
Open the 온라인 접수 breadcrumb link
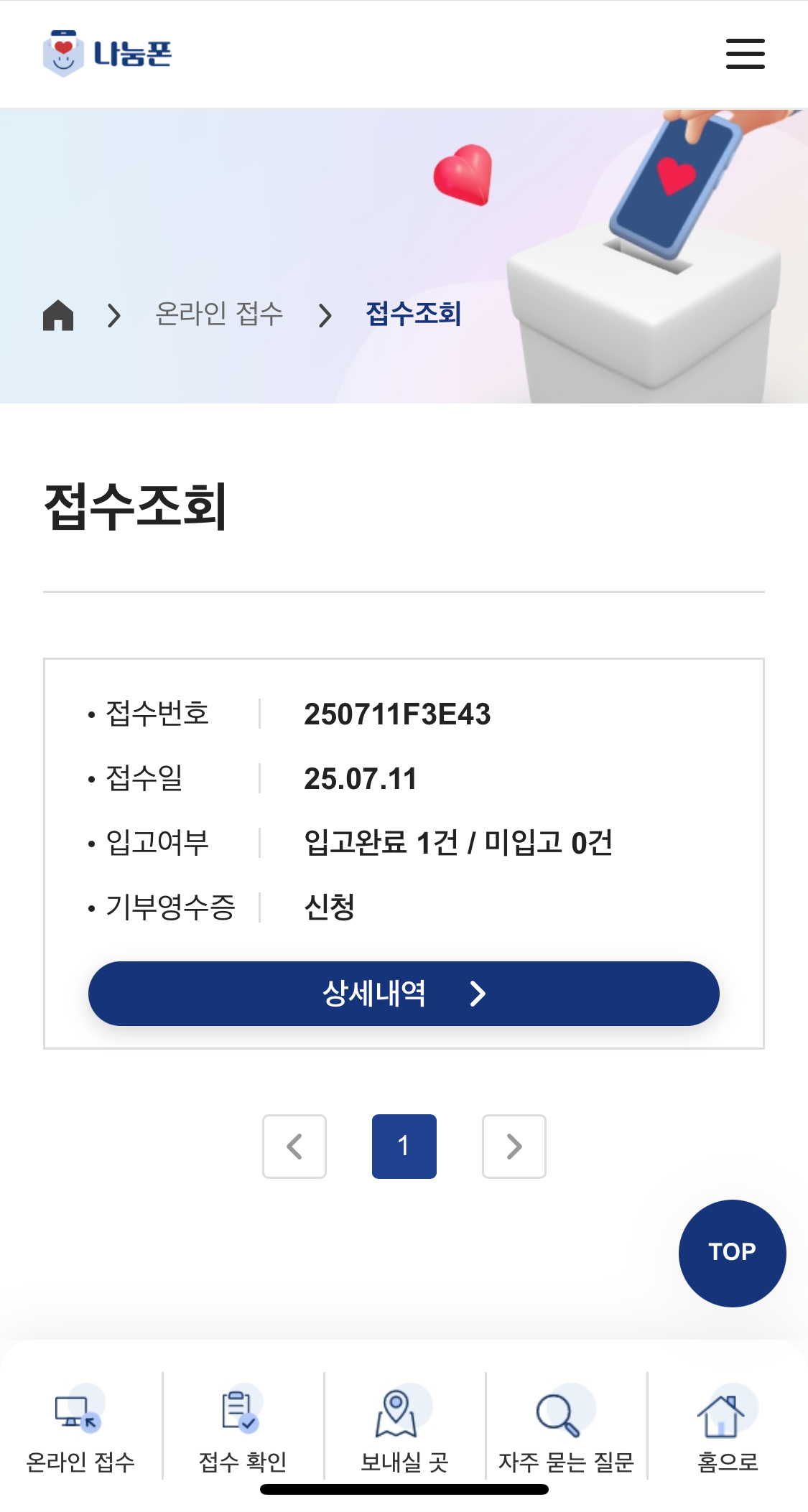tap(219, 314)
